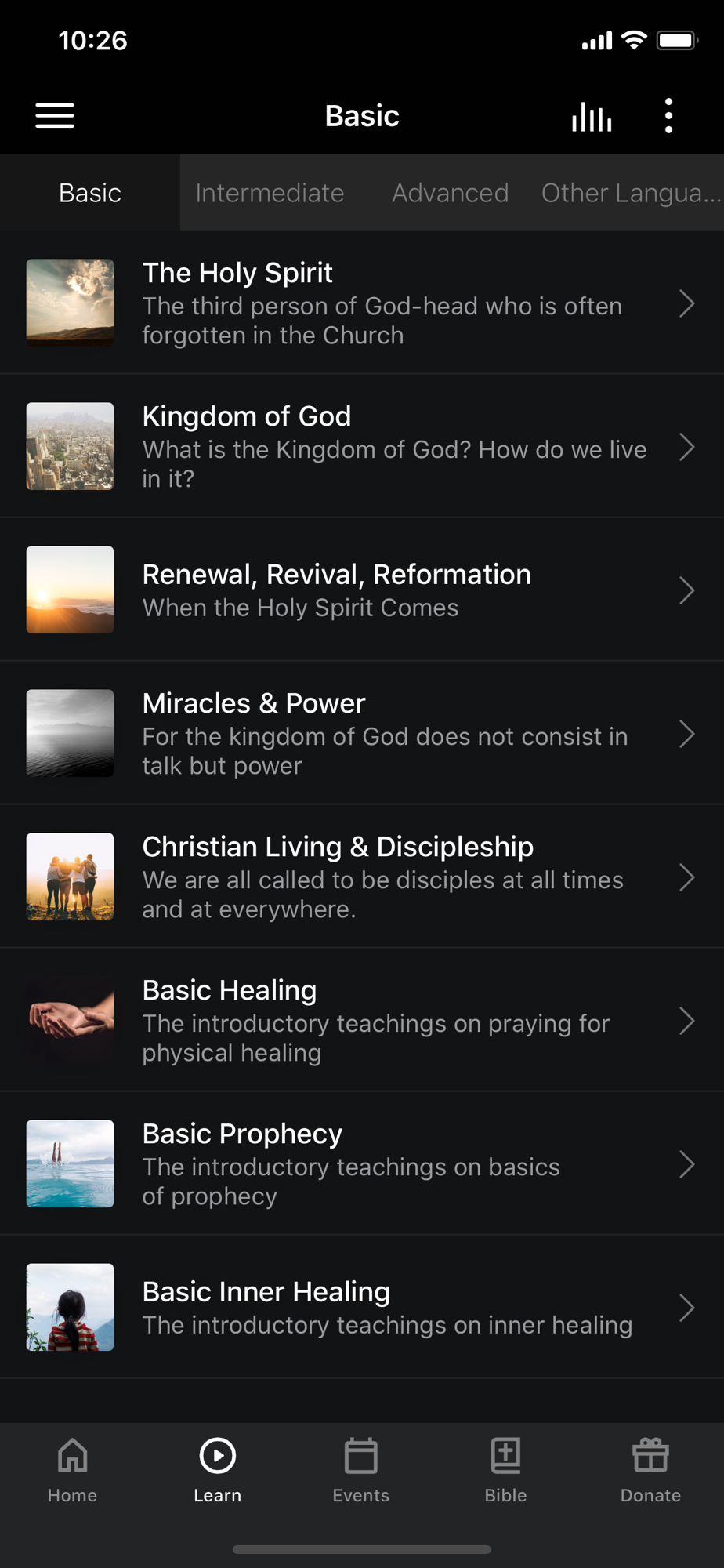Open Christian Living & Discipleship
This screenshot has width=724, height=1568.
[x=362, y=877]
